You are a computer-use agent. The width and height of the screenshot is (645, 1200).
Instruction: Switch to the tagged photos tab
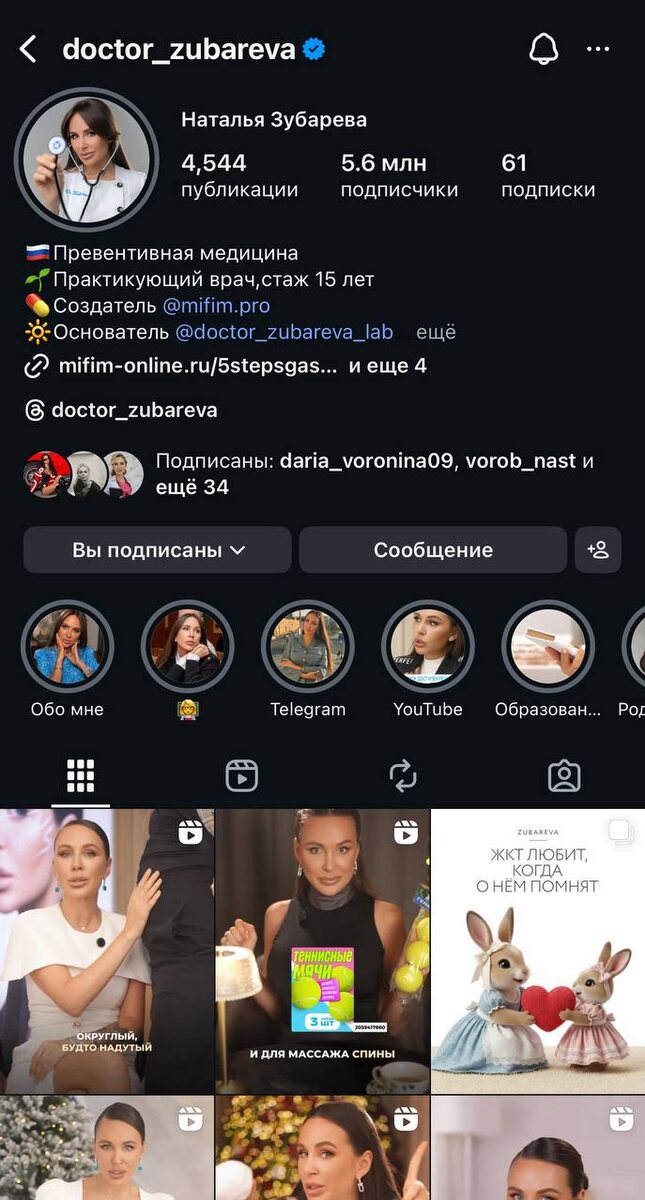pos(564,776)
